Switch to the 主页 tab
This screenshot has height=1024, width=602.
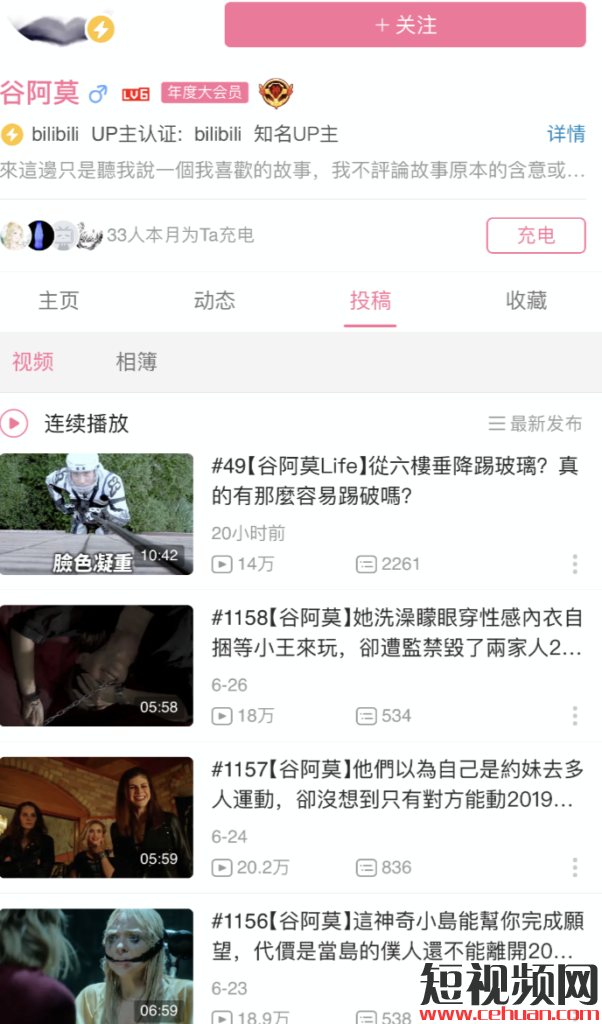coord(58,300)
